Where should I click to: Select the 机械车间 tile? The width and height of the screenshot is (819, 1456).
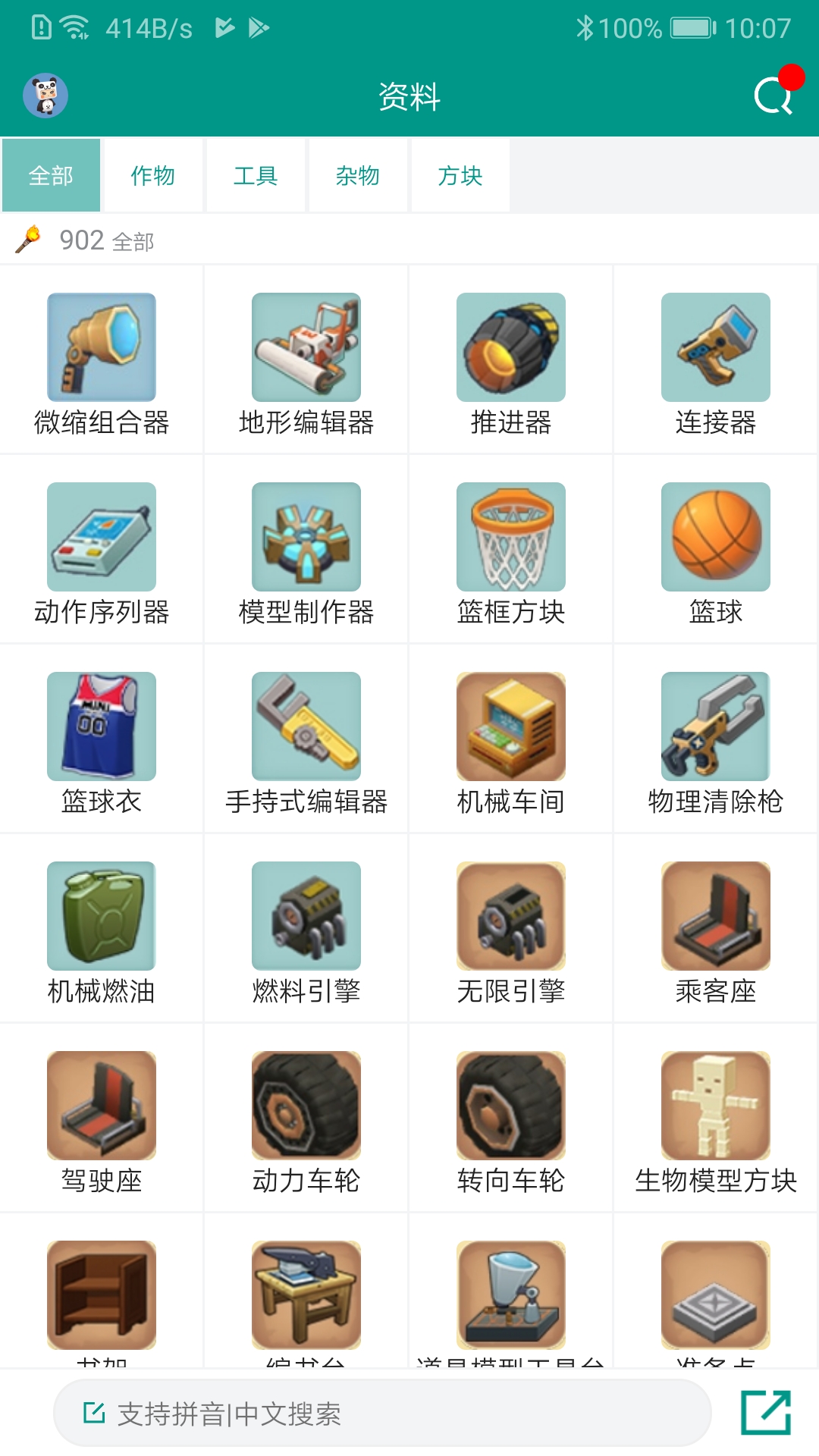(511, 740)
